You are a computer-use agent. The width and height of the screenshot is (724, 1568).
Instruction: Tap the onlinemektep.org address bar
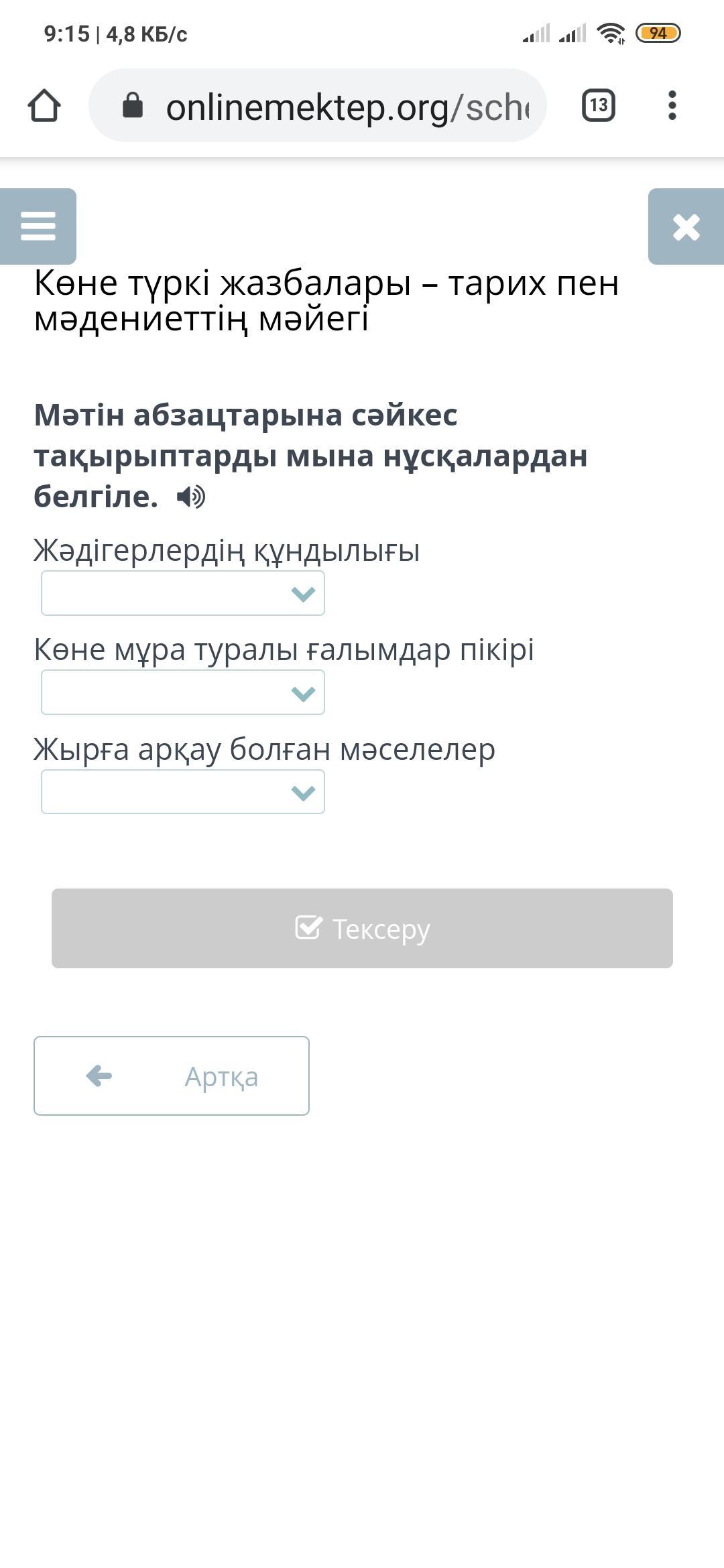click(x=335, y=107)
